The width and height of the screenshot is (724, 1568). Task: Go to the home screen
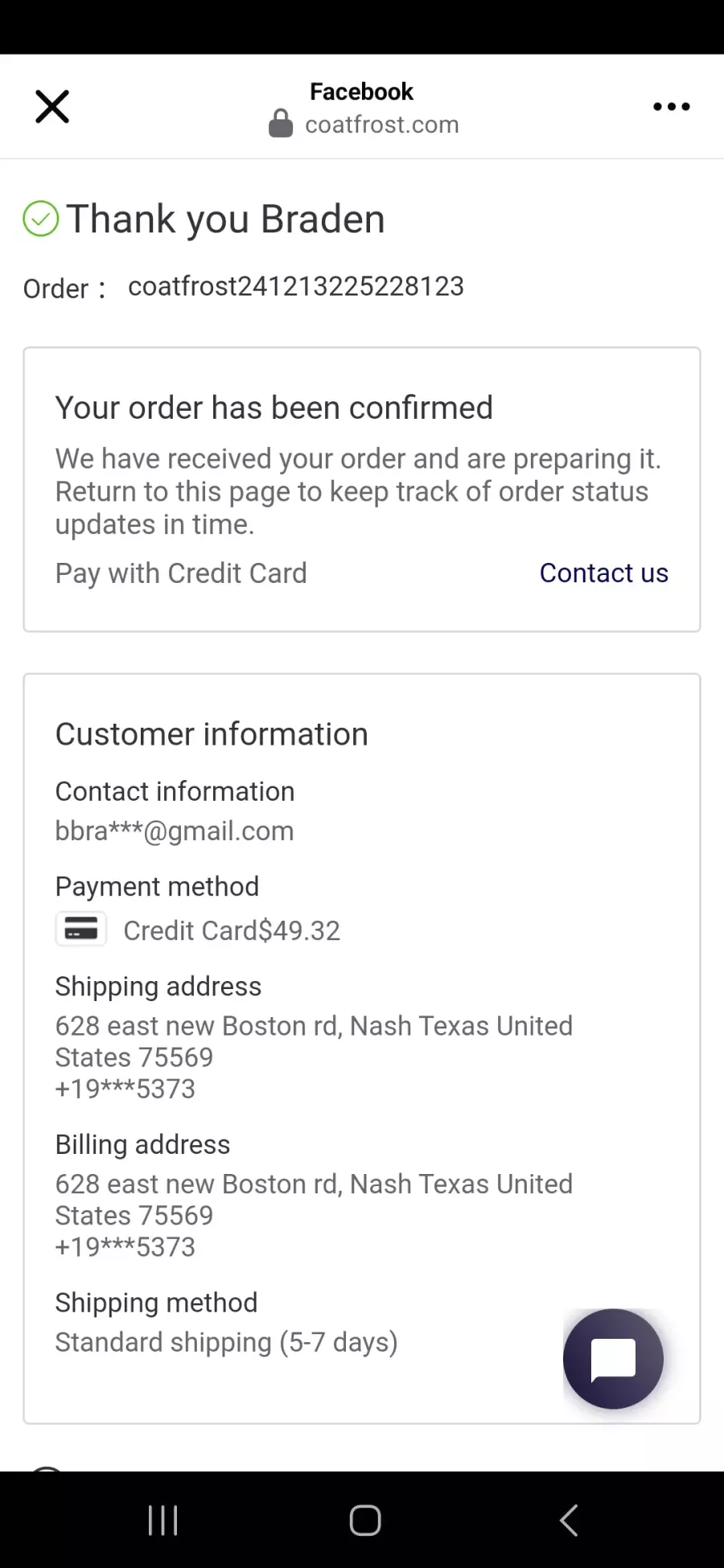pyautogui.click(x=364, y=1520)
